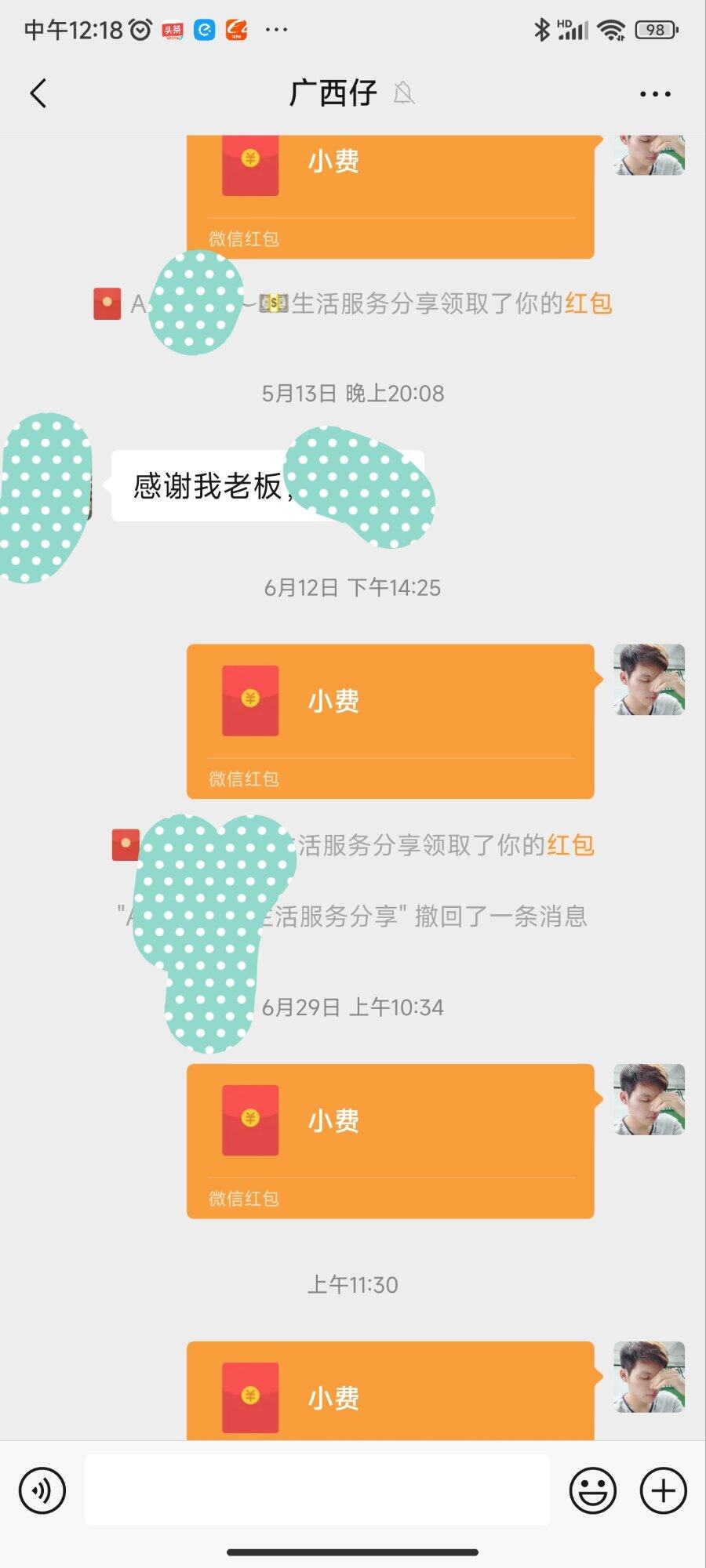View sender avatar beside 6月12日 red packet

tap(649, 680)
